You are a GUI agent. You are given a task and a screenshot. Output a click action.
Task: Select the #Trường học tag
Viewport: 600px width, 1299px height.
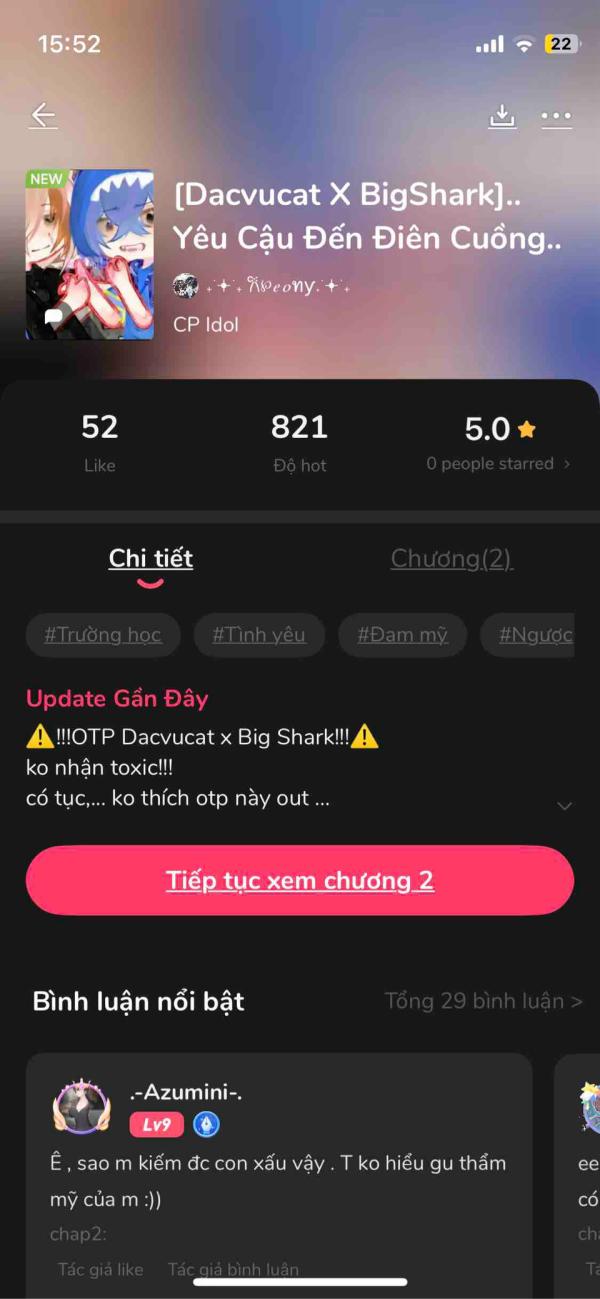(103, 634)
